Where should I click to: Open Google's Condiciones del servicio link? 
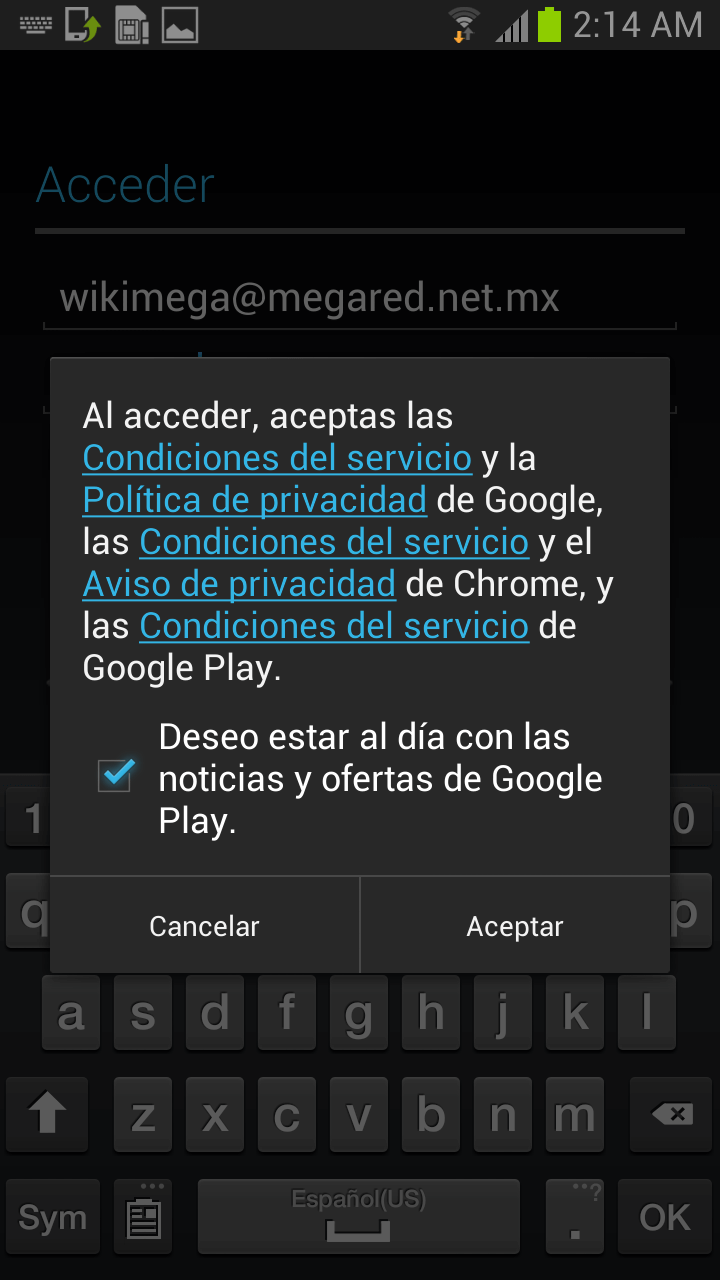coord(277,458)
